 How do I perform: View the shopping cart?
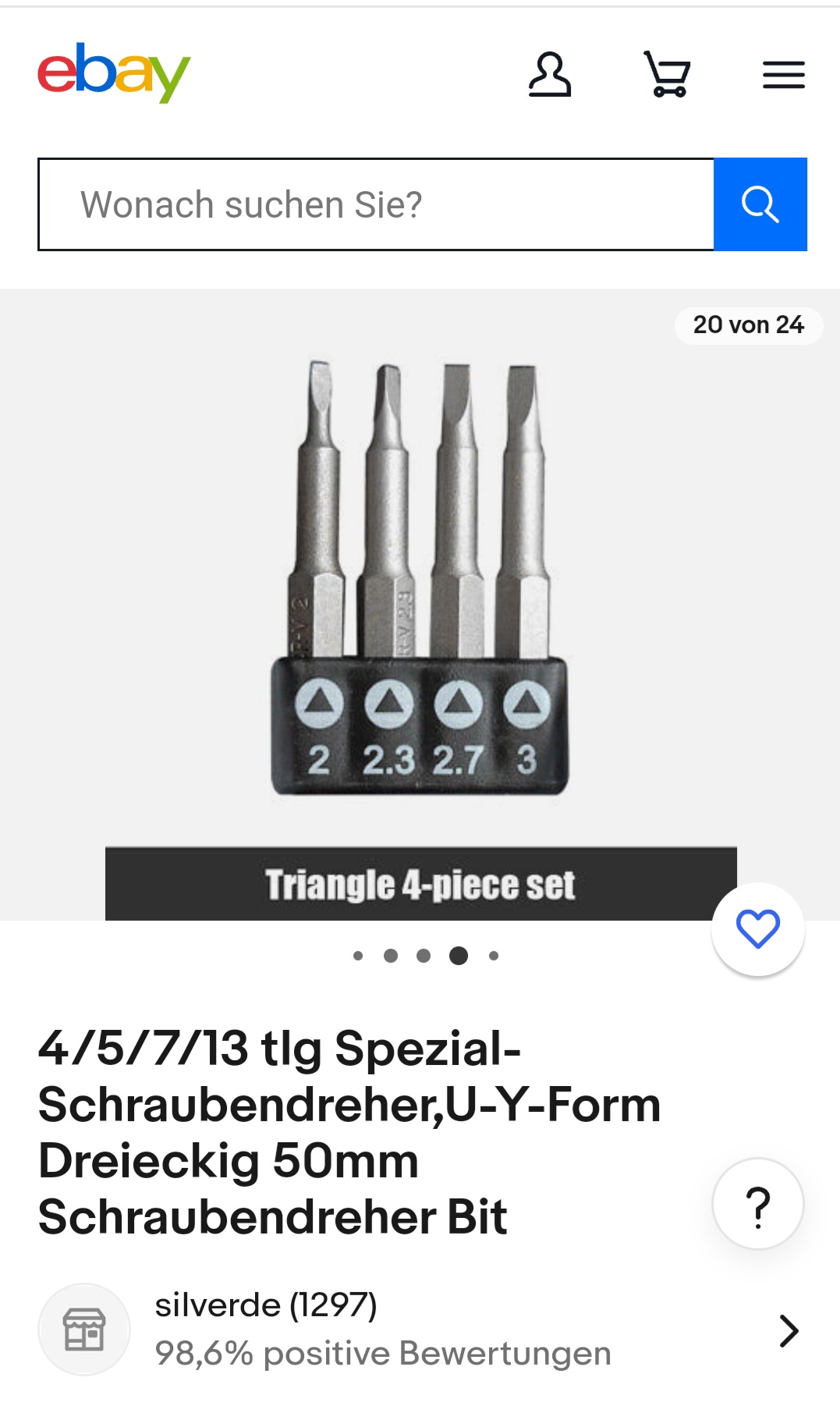point(667,75)
